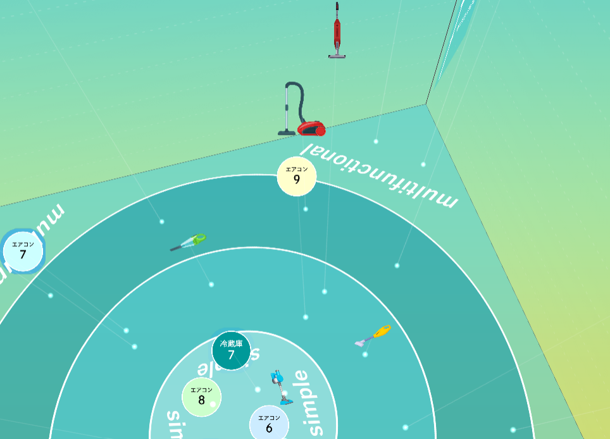Open the エアコン 6 bubble
610x439 pixels.
[x=268, y=423]
